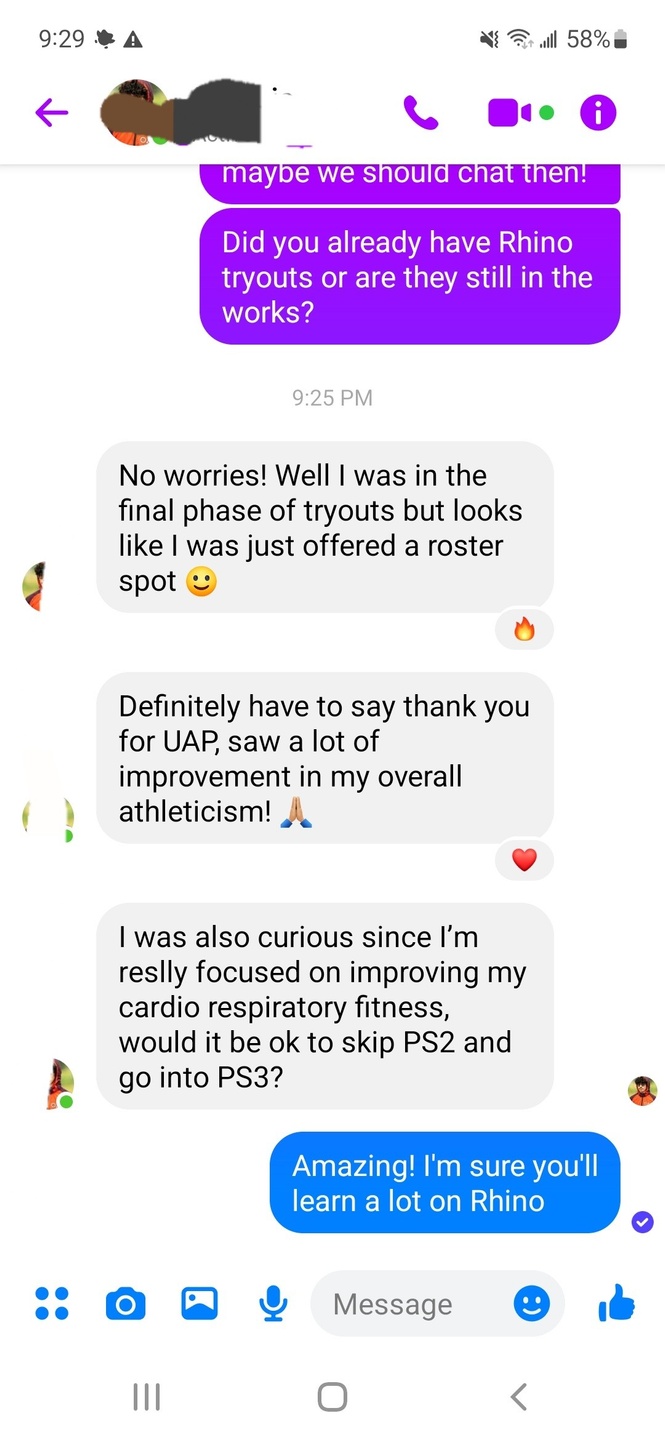Start a video call

(x=510, y=113)
